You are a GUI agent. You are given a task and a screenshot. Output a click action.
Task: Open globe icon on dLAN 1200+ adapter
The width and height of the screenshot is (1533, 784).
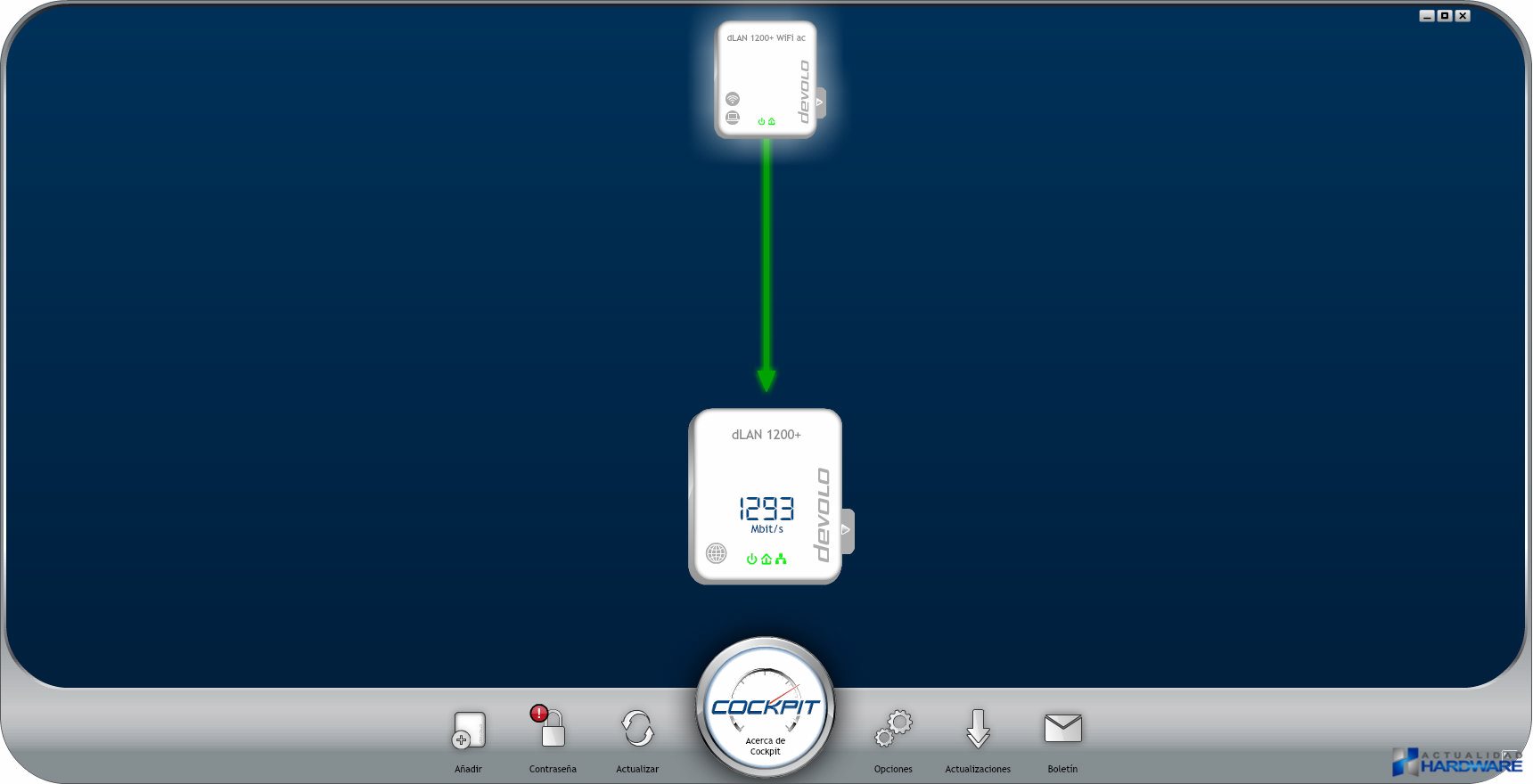point(716,553)
